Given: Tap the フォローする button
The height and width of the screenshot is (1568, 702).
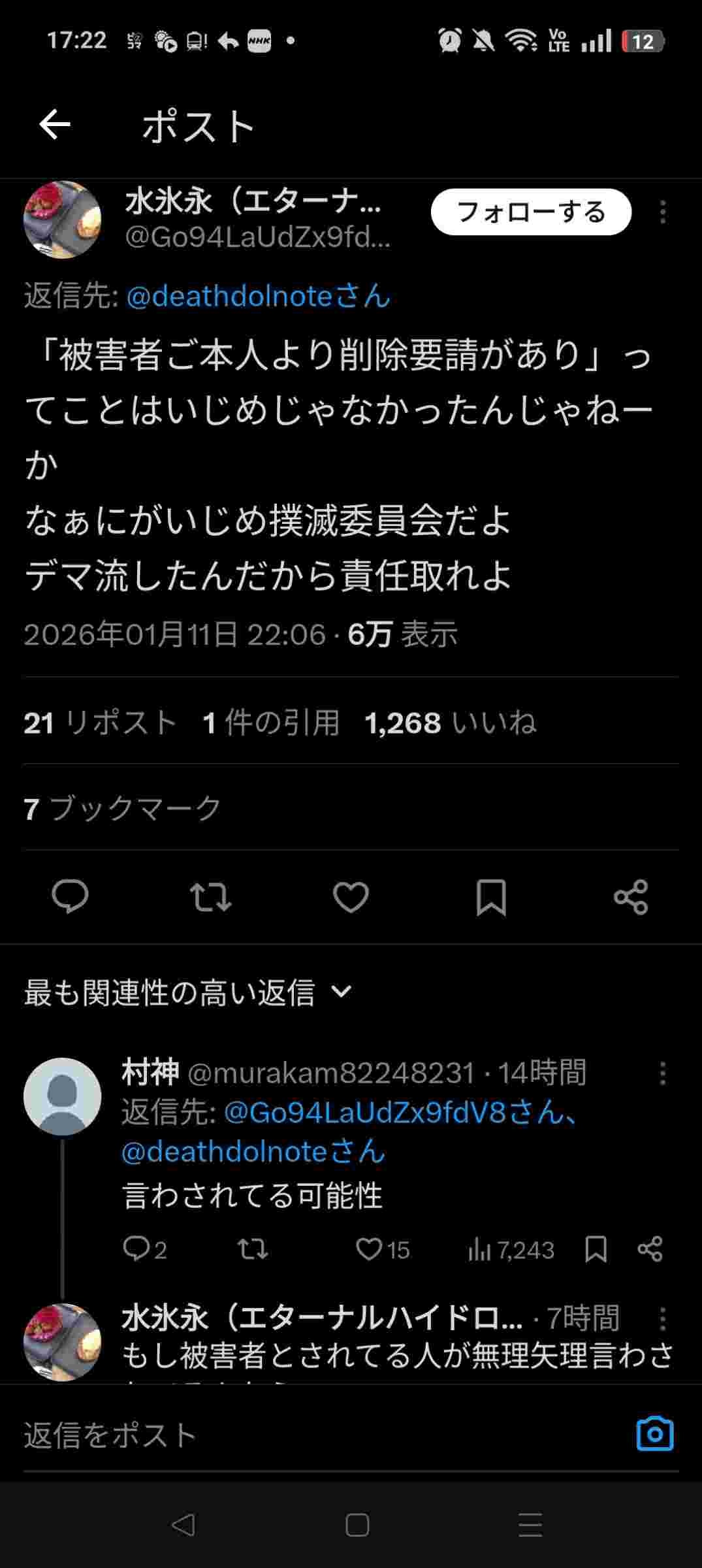Looking at the screenshot, I should [x=531, y=212].
